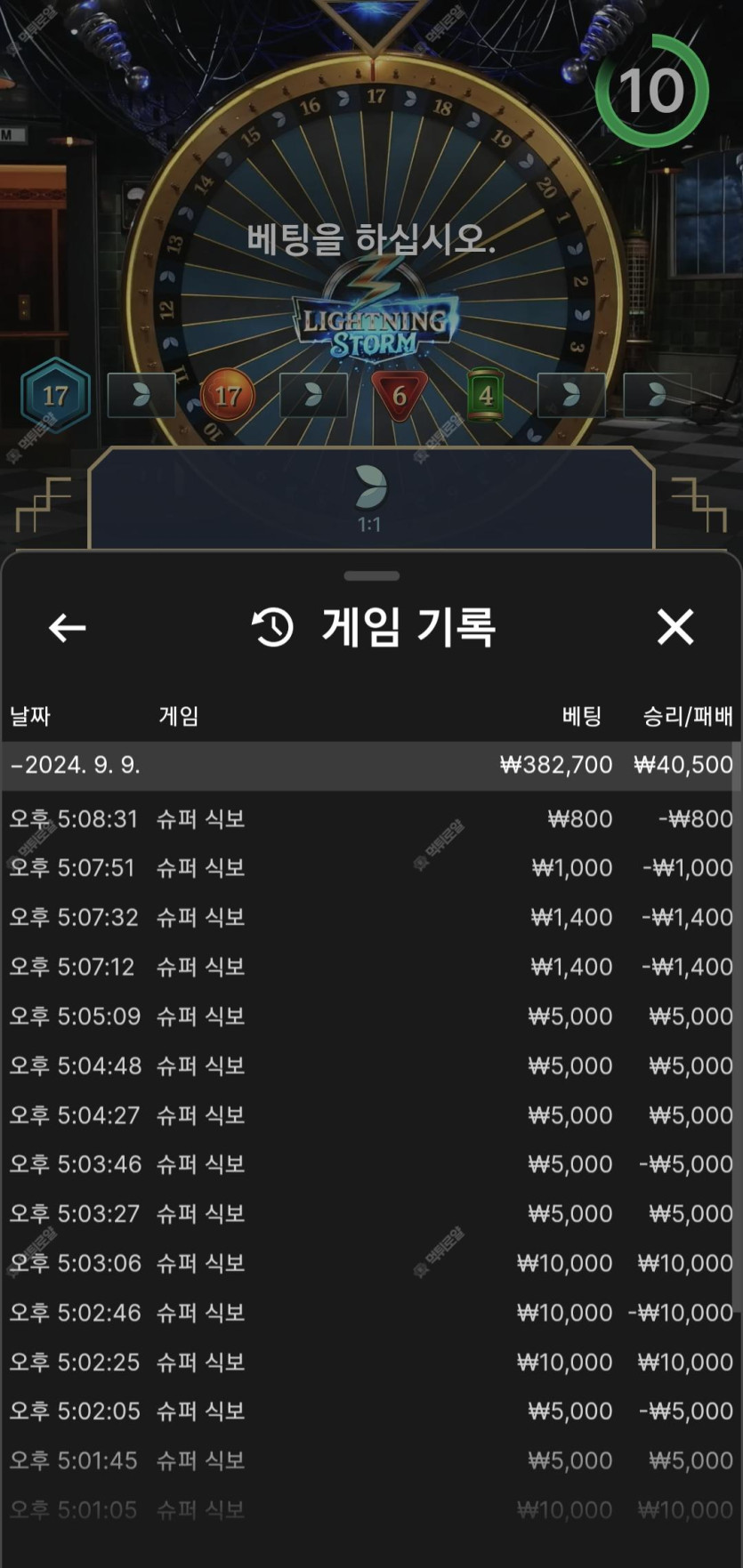Go back from the 게임 기록 panel
743x1568 pixels.
67,628
